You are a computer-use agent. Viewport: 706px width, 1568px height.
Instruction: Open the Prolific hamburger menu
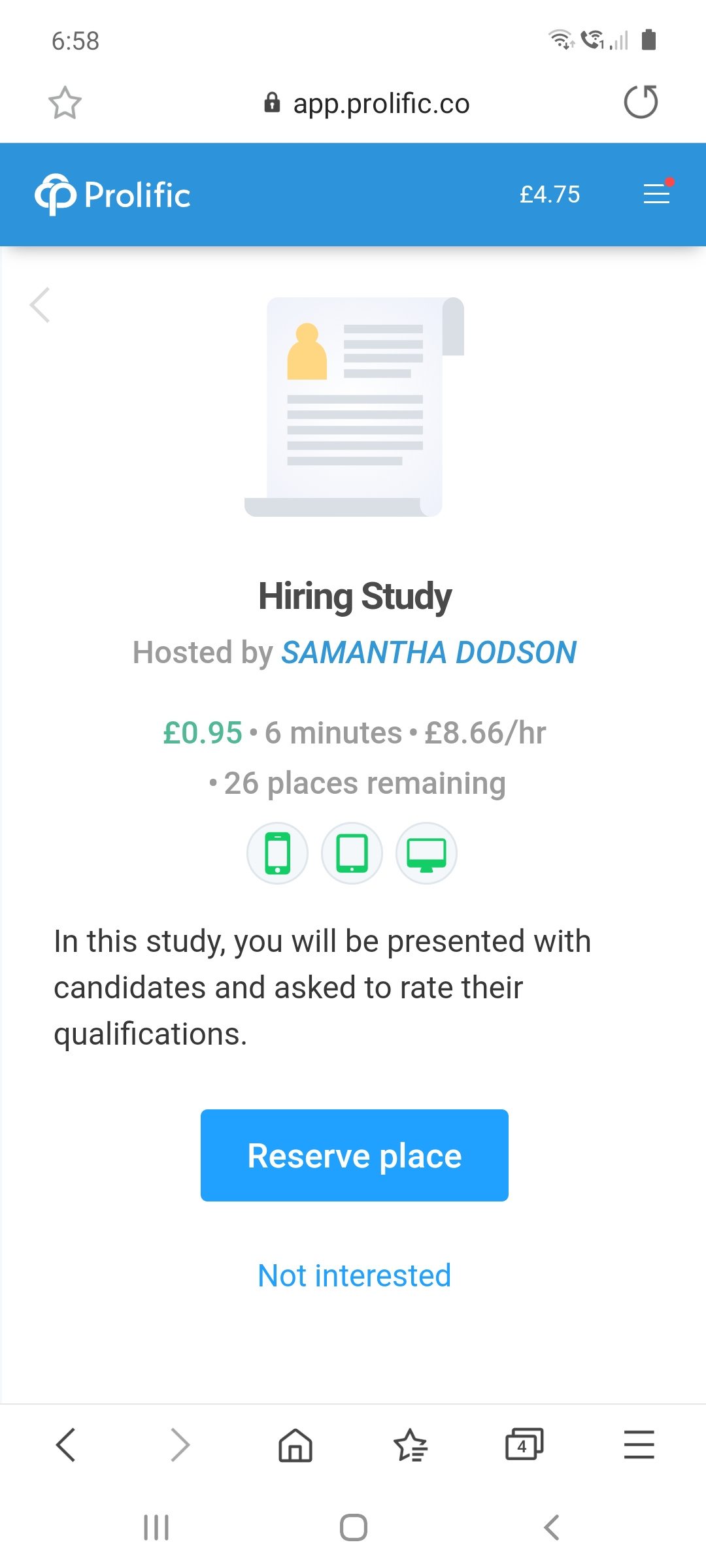pos(657,193)
